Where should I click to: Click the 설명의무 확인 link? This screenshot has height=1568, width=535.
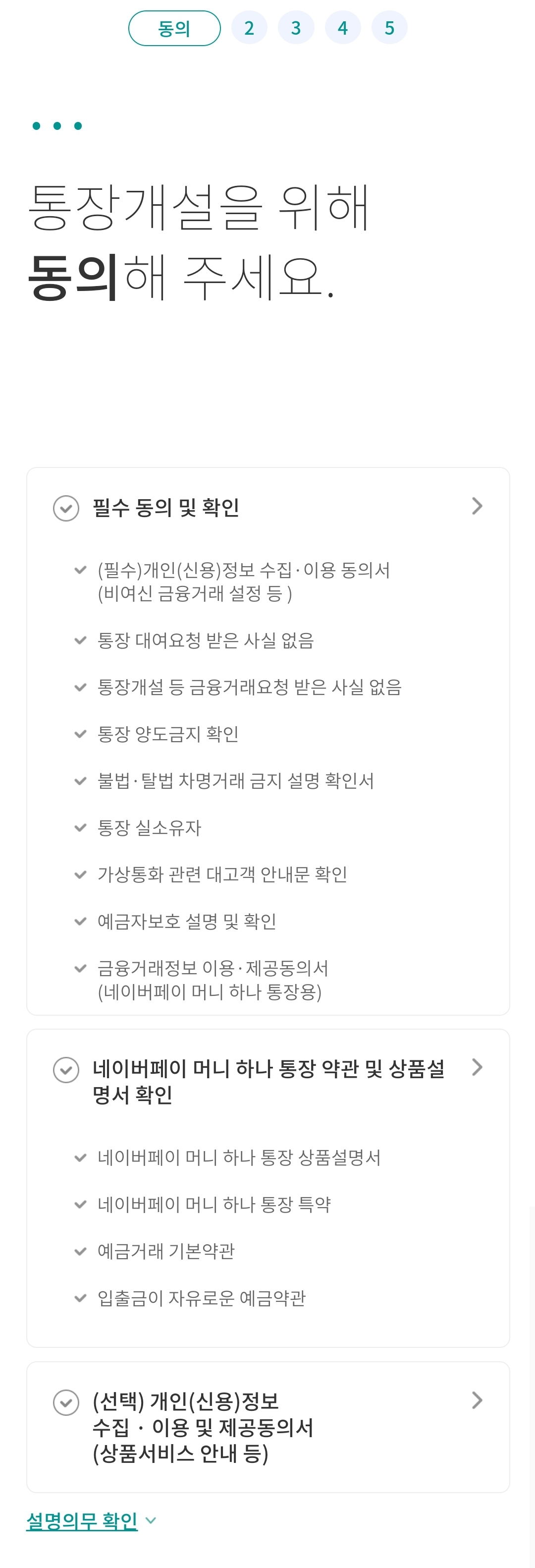click(x=82, y=1520)
